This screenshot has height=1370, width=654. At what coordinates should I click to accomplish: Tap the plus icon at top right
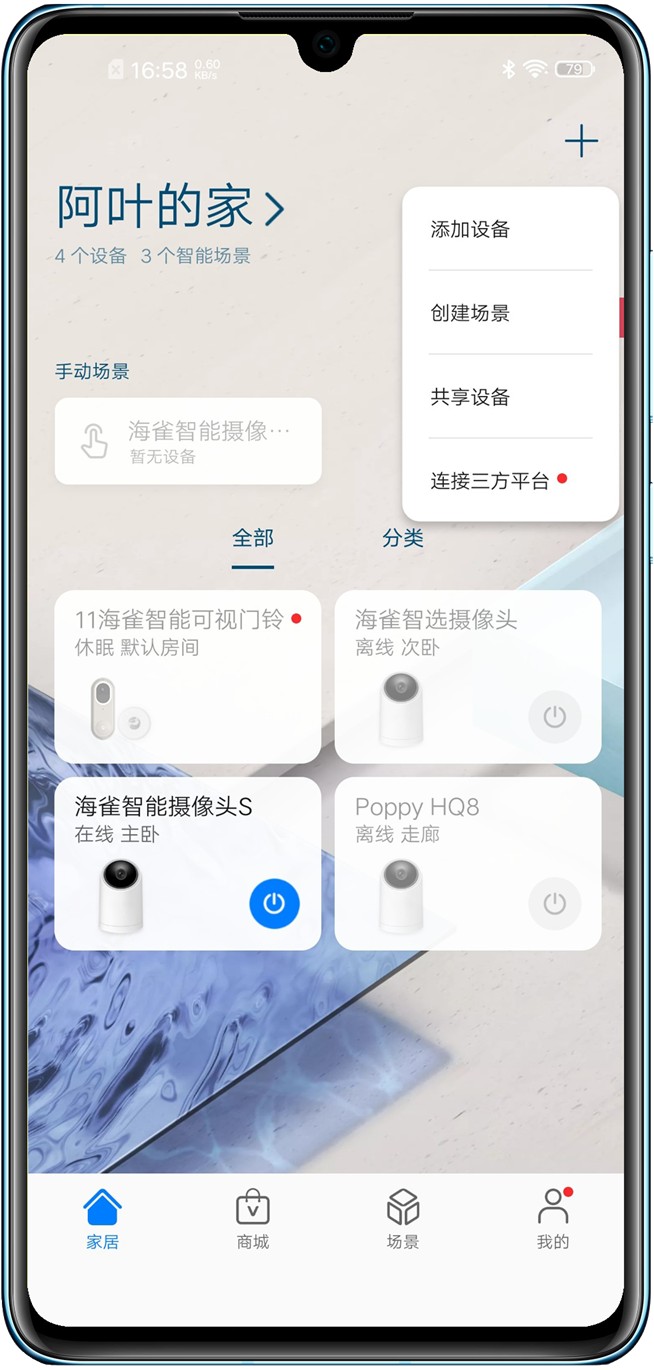pyautogui.click(x=581, y=142)
